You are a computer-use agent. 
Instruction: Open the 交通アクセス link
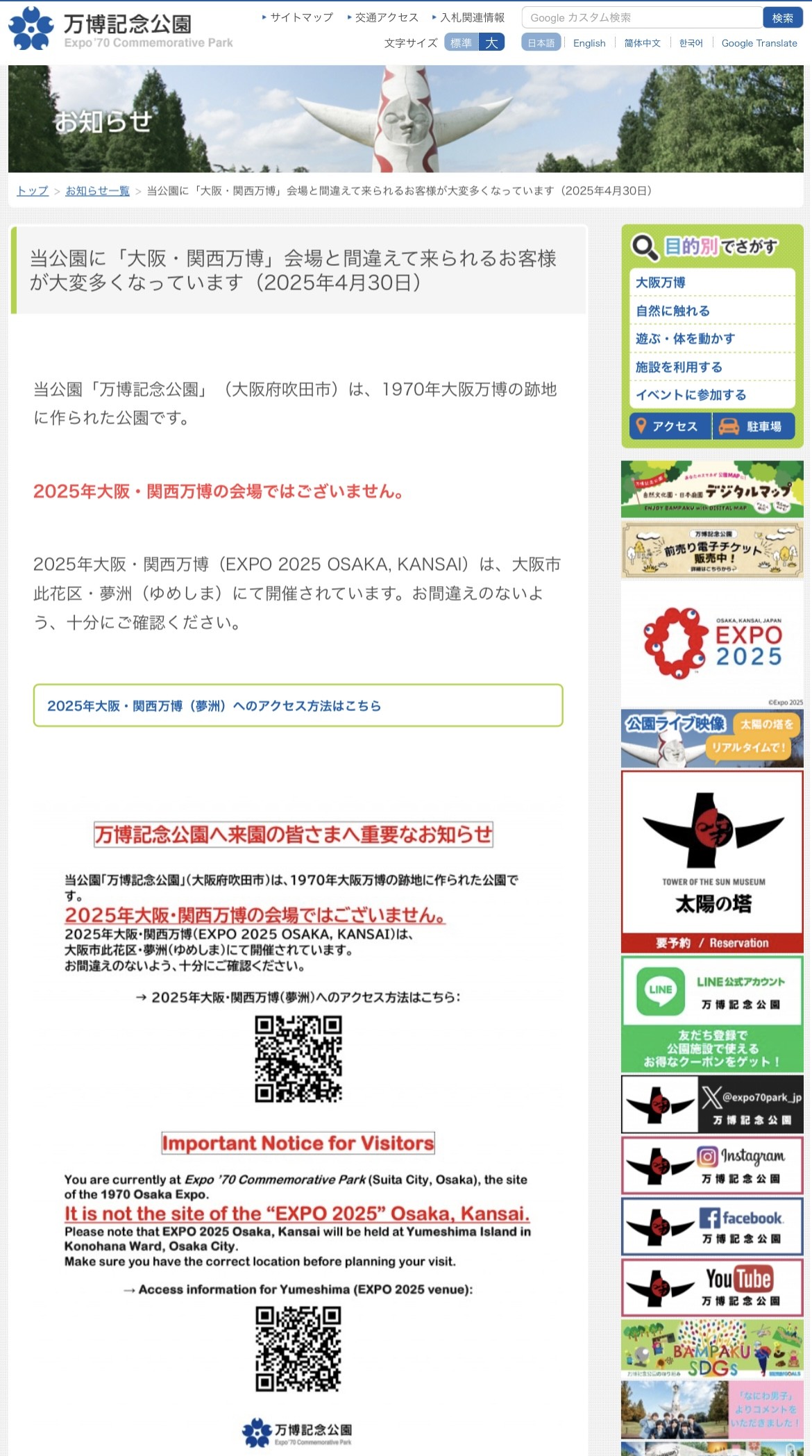point(386,17)
